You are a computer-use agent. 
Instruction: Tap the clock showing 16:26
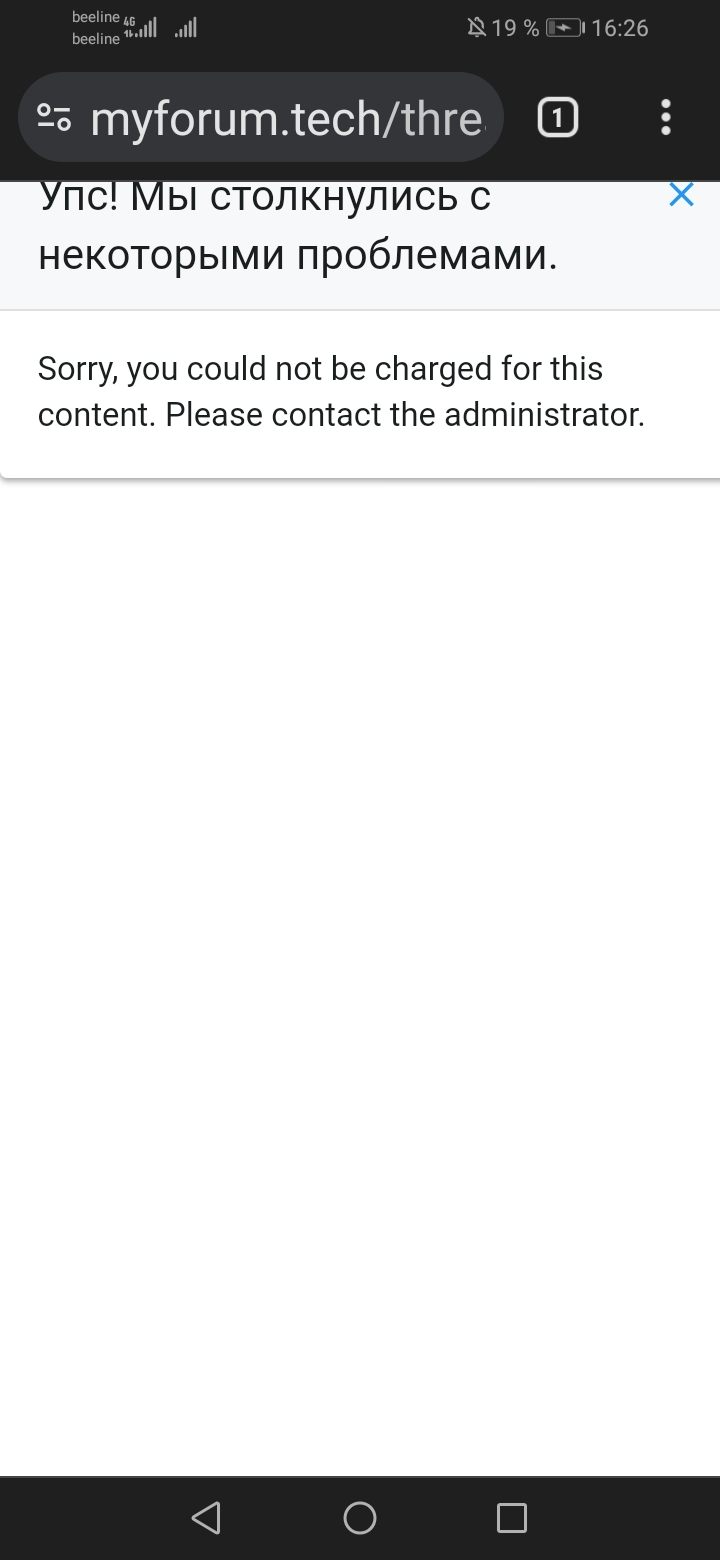(x=621, y=28)
